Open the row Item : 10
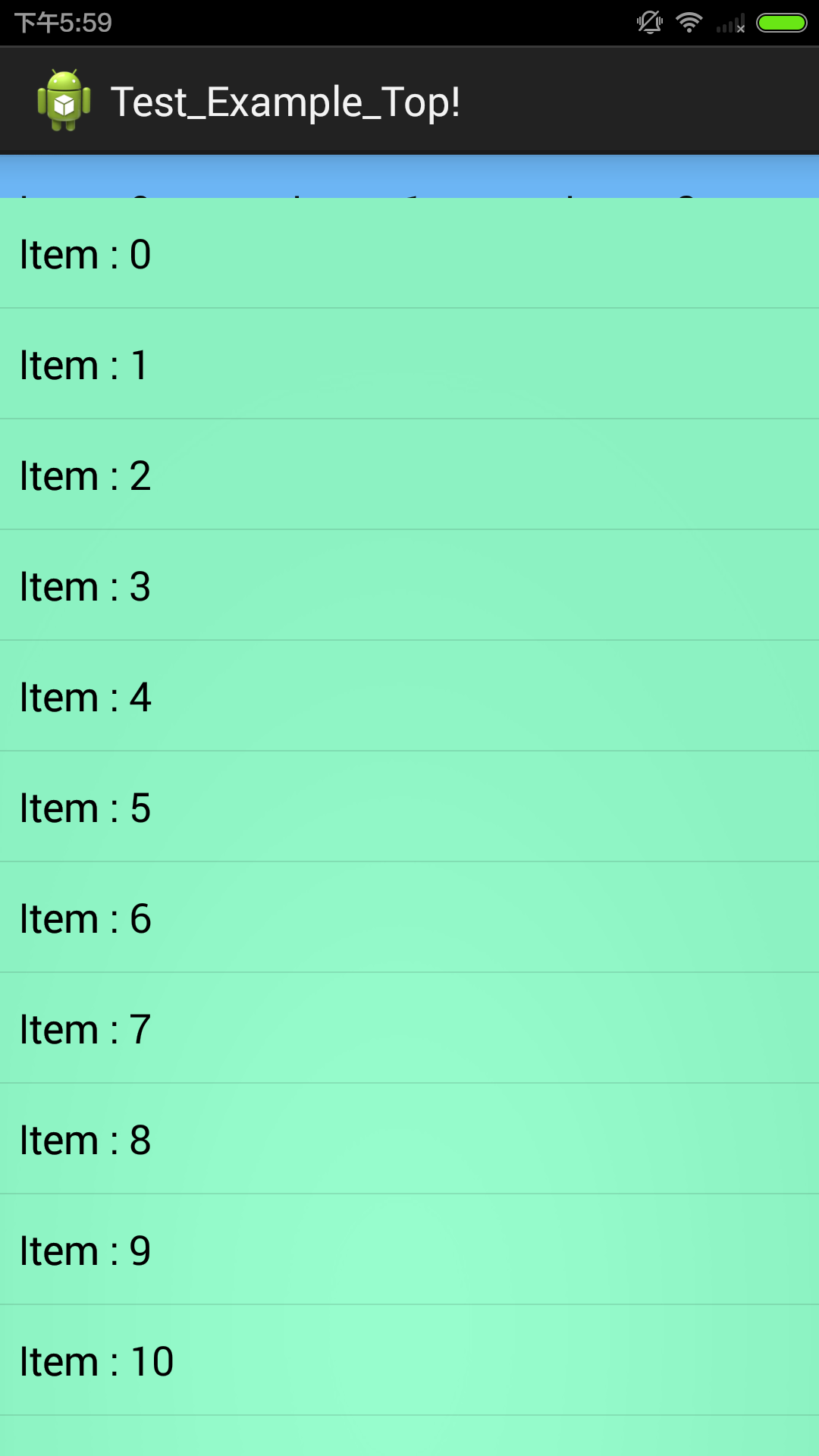The image size is (819, 1456). (409, 1360)
